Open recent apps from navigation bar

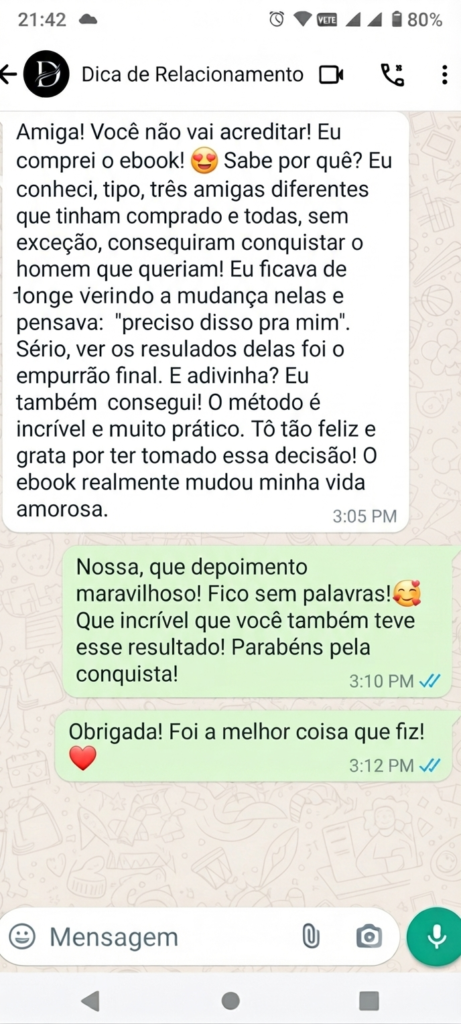369,1000
